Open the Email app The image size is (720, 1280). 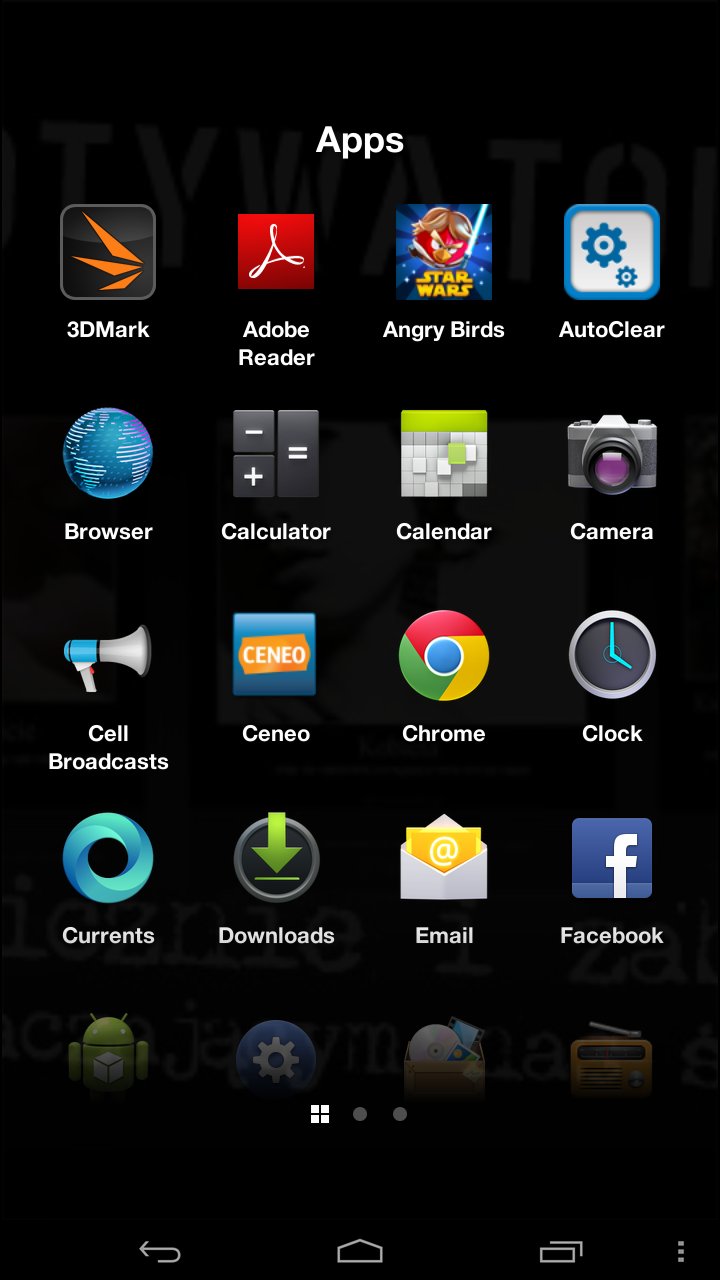(x=444, y=858)
